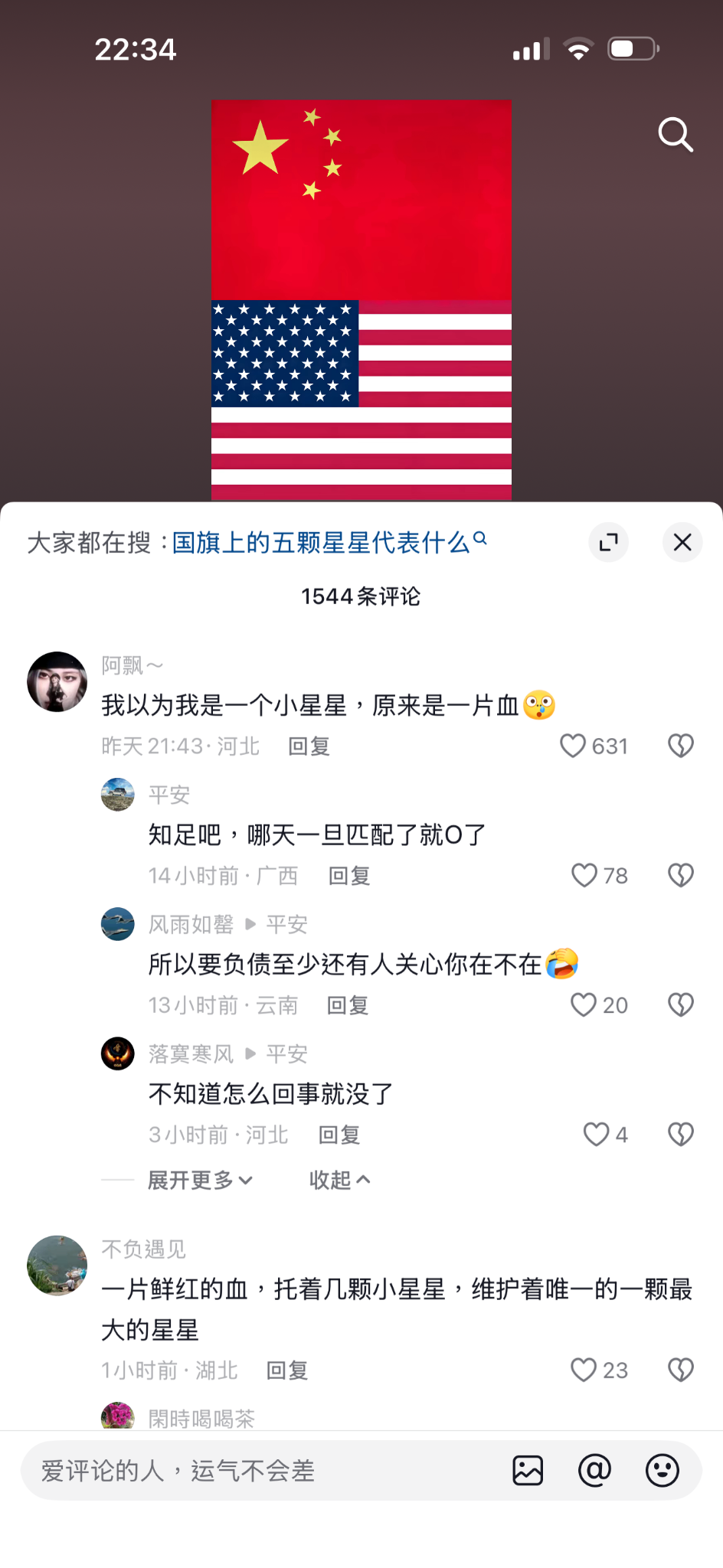The height and width of the screenshot is (1568, 723).
Task: Open the search magnifier icon
Action: point(676,136)
